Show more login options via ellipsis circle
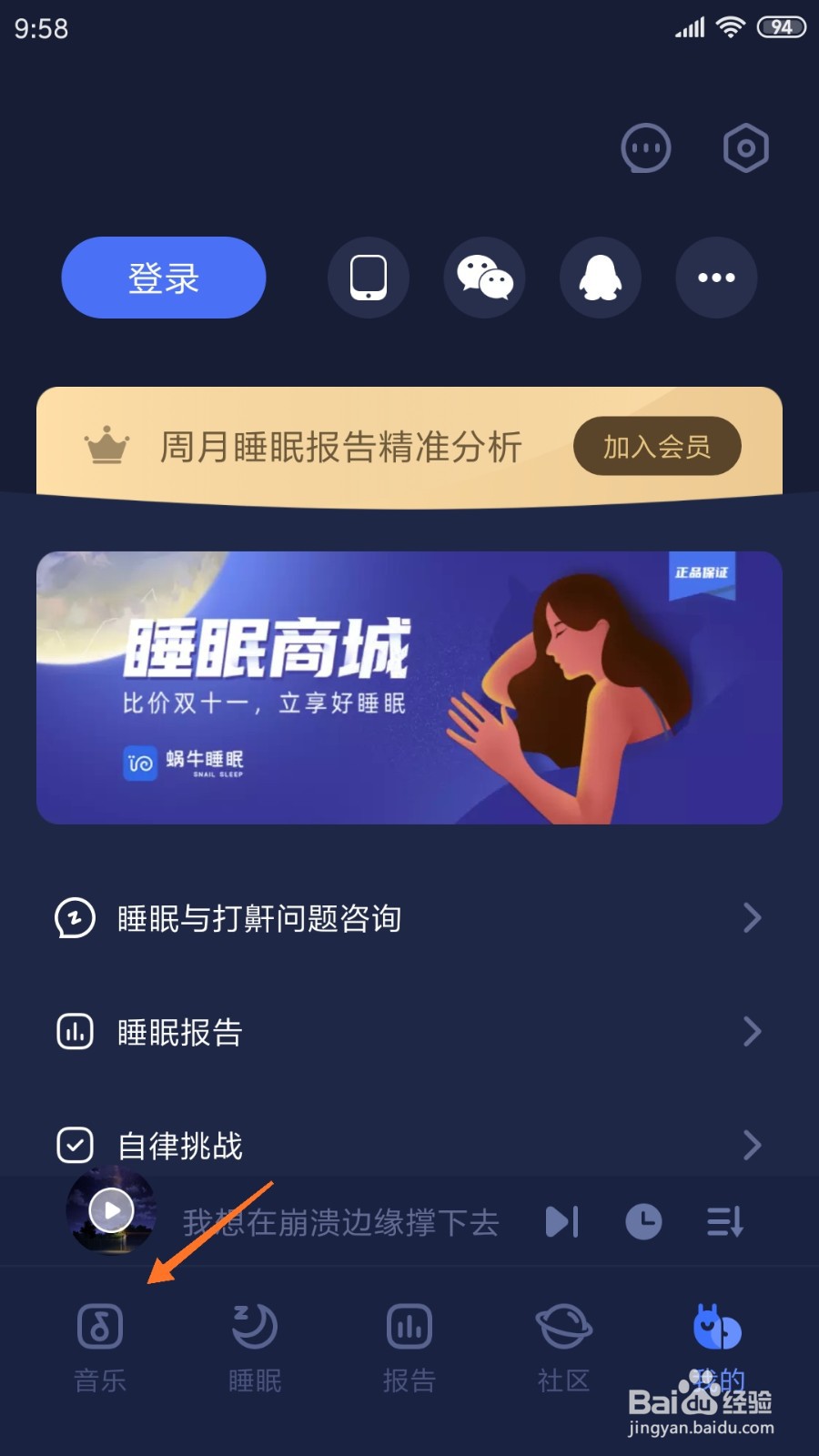819x1456 pixels. tap(715, 278)
